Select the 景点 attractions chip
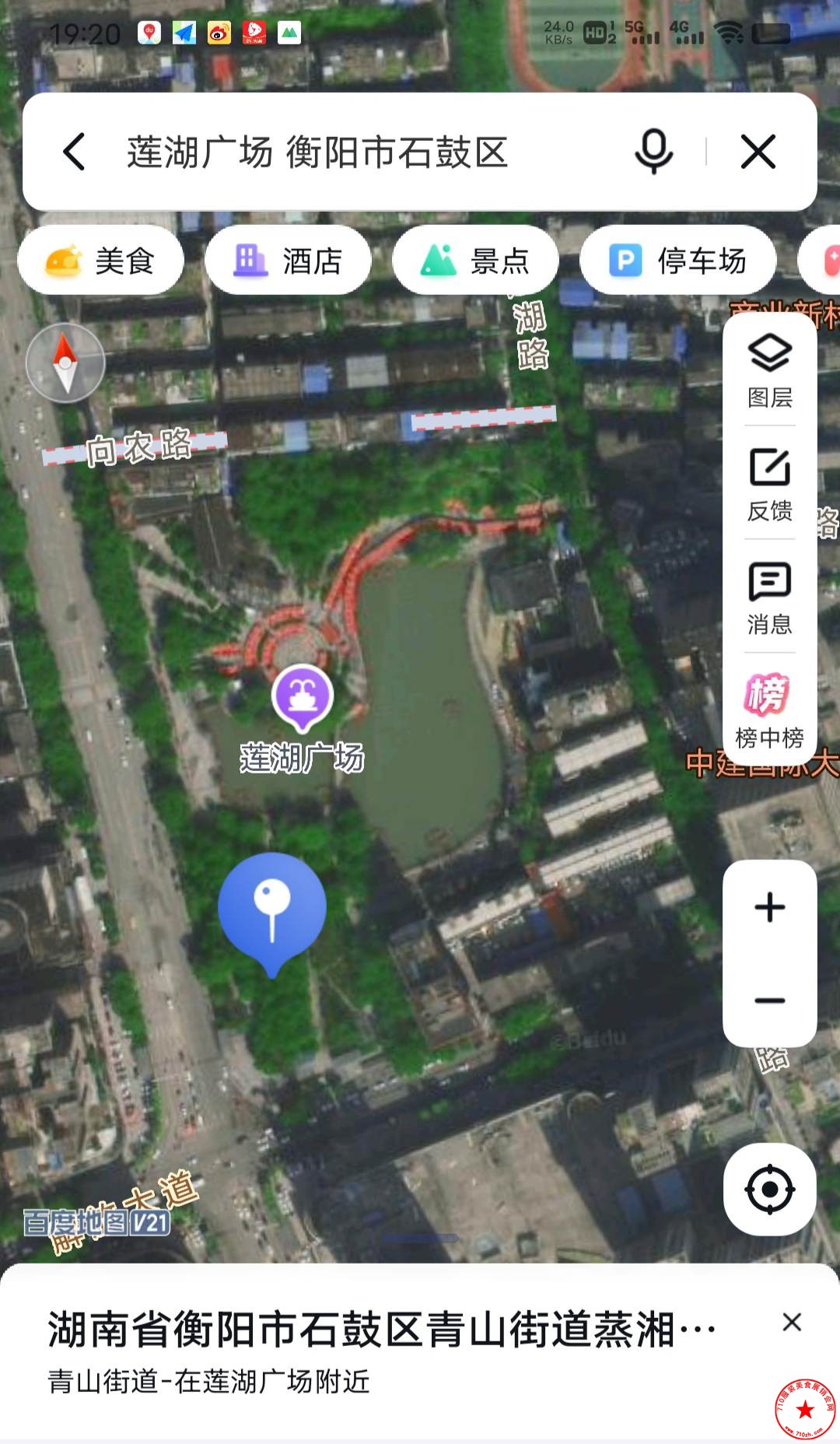Image resolution: width=840 pixels, height=1444 pixels. [475, 261]
